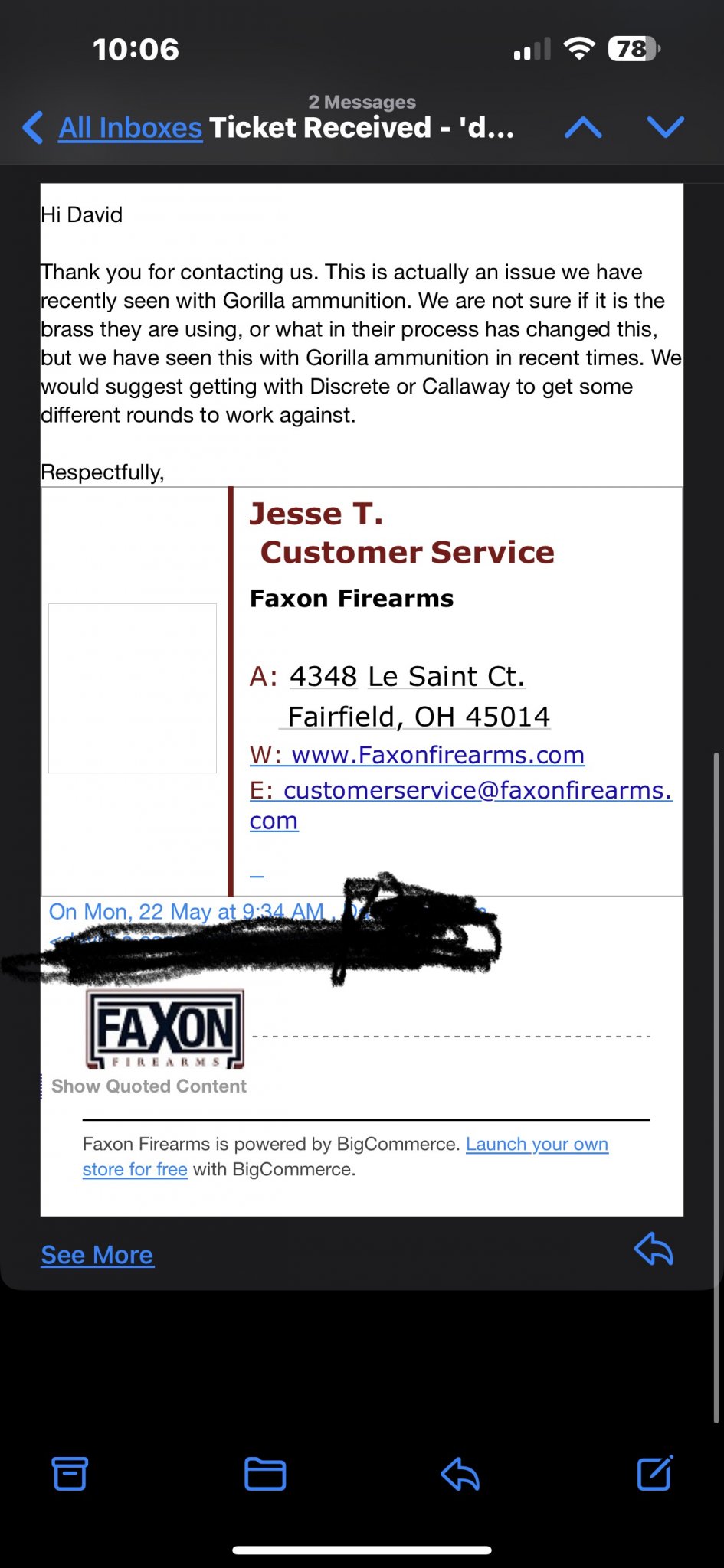Jump to the previous message arrow
724x1568 pixels.
pyautogui.click(x=583, y=127)
